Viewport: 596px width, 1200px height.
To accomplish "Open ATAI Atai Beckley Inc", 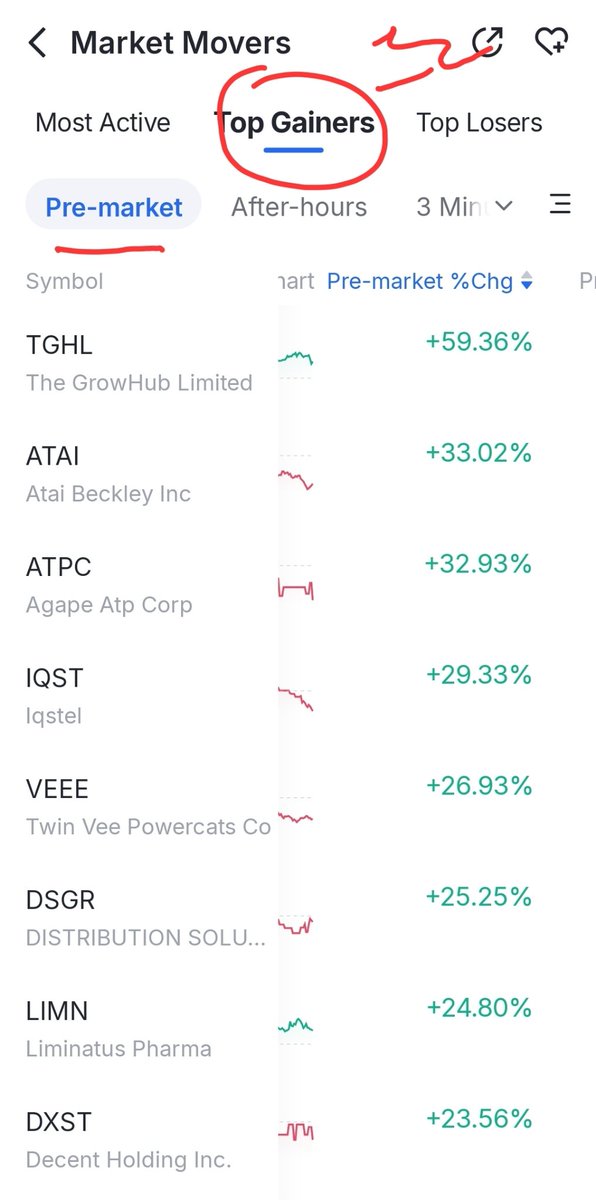I will point(298,473).
